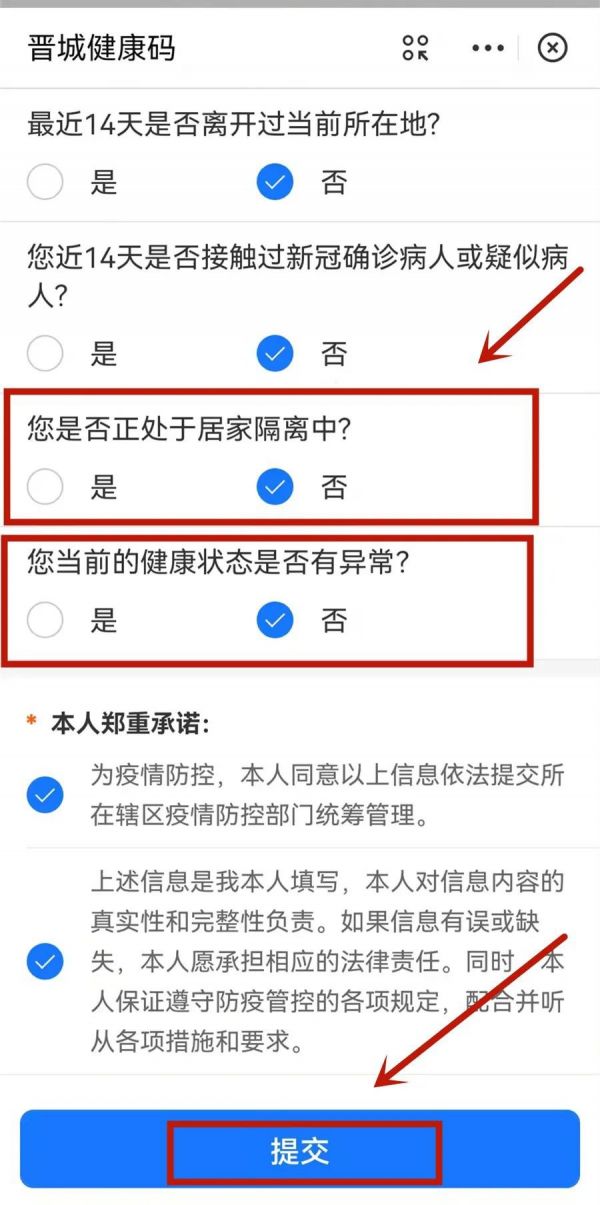Select 否 for leaving current location in 14 days
This screenshot has width=600, height=1205.
pos(275,182)
